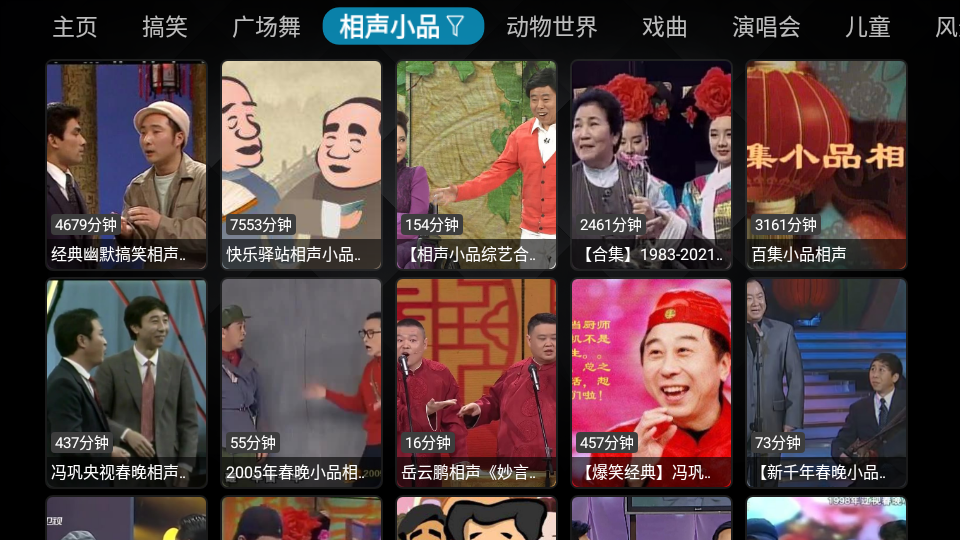The image size is (960, 540).
Task: Switch to the 主页 tab
Action: click(x=75, y=27)
